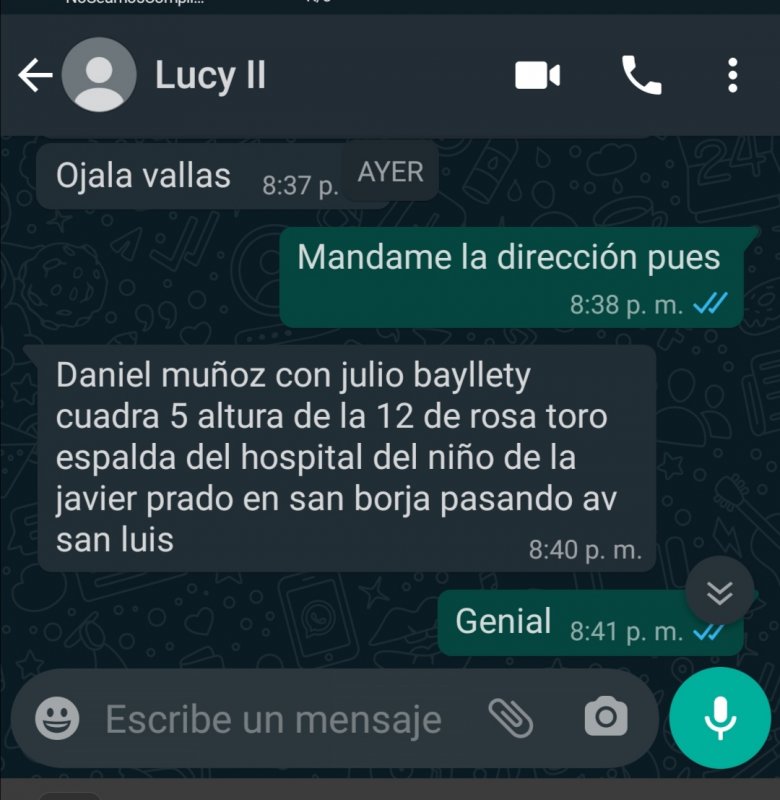Start a voice call with Lucy II
780x800 pixels.
[x=641, y=76]
